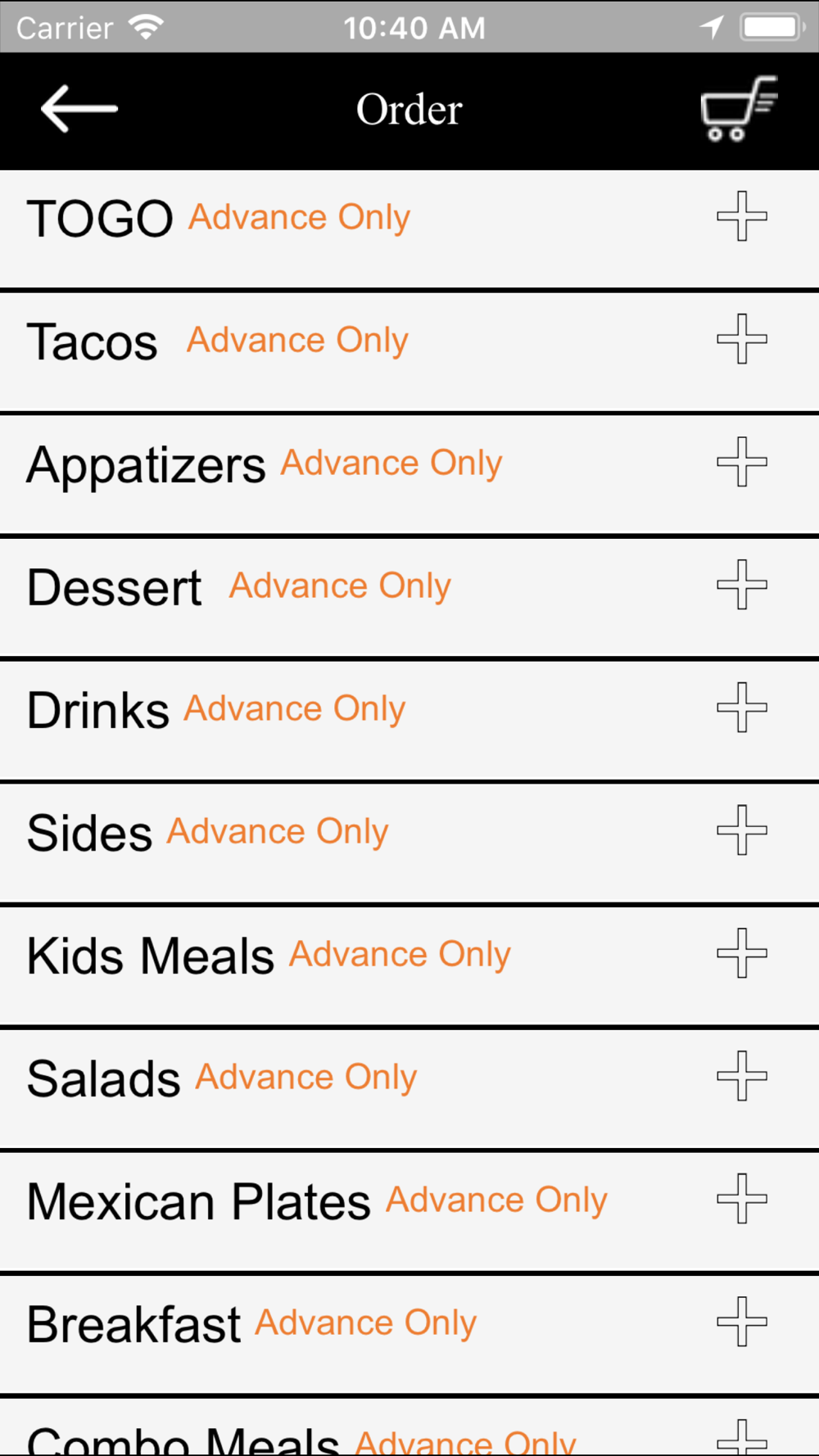Expand the Salads category
Screen dimensions: 819x1456
click(x=742, y=1076)
